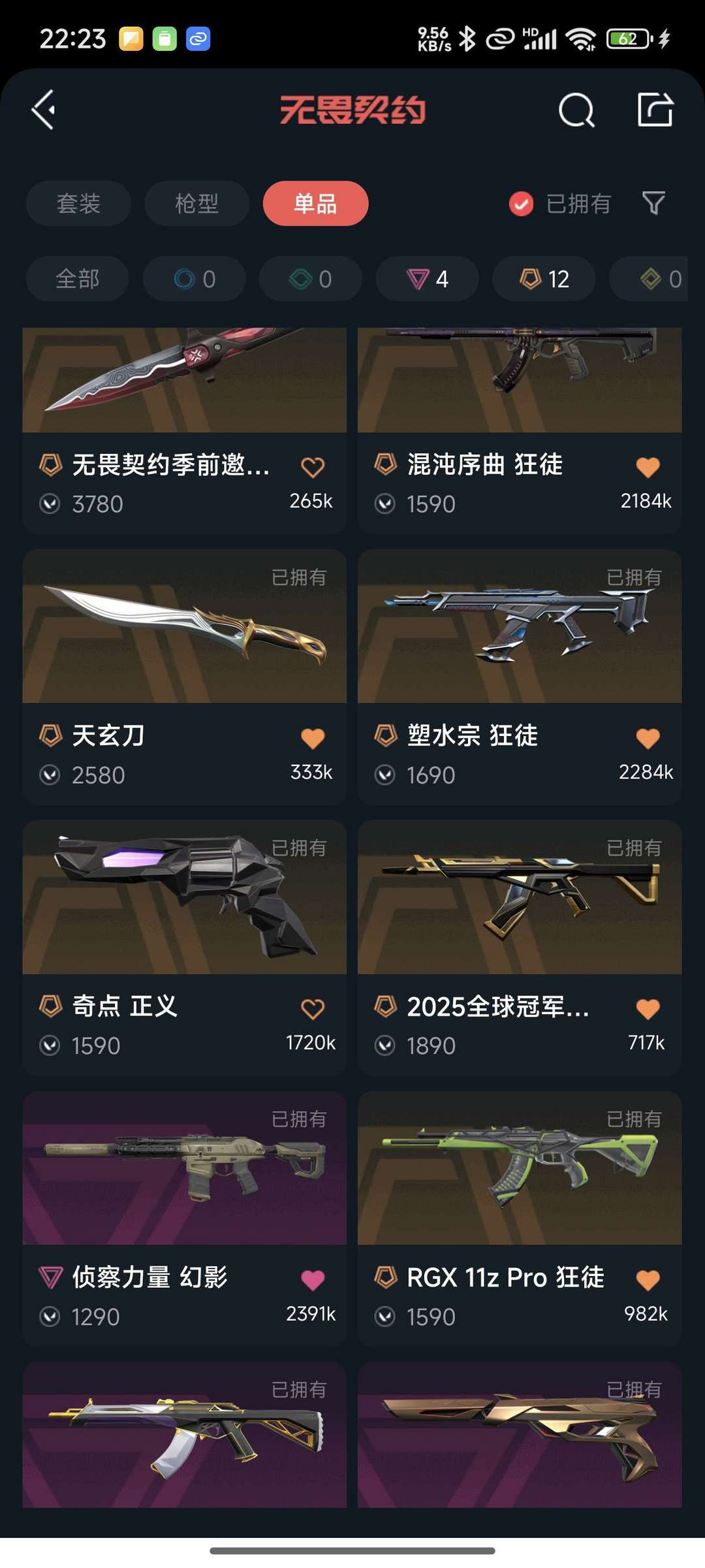Filter by the orange tier chip showing 12
Screen dimensions: 705x1568
click(544, 279)
